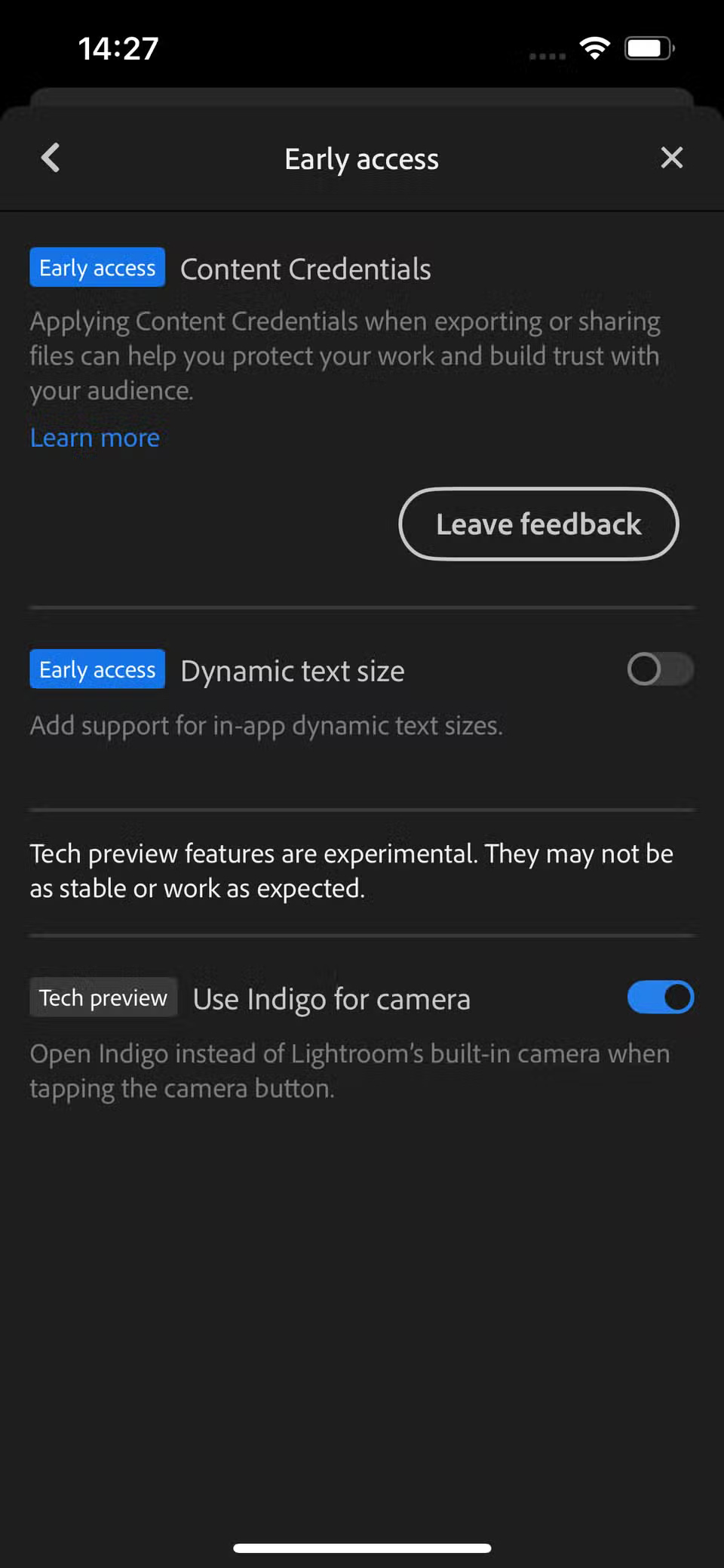Viewport: 724px width, 1568px height.
Task: Tap the Leave feedback button
Action: (538, 524)
